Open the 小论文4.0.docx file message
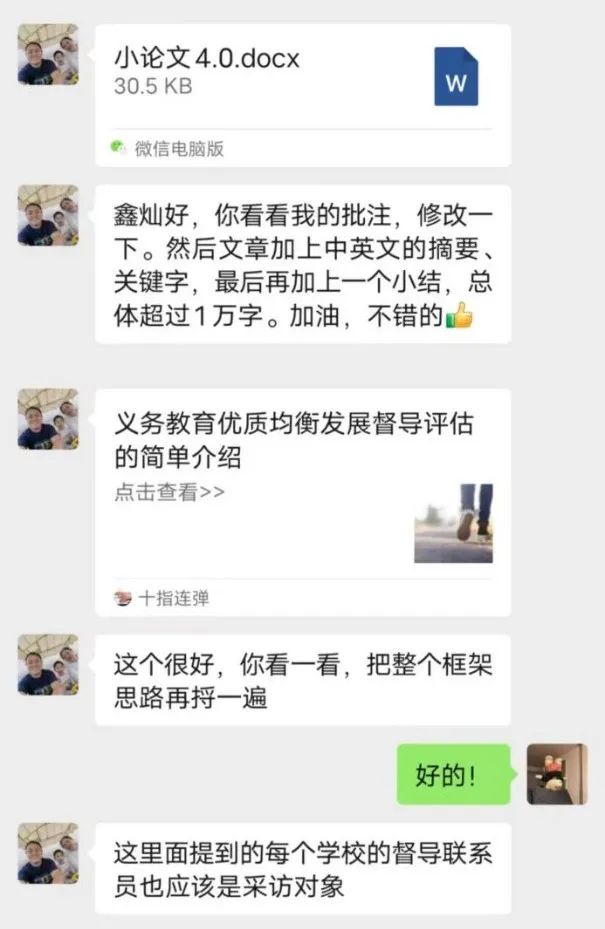605x929 pixels. pos(300,75)
